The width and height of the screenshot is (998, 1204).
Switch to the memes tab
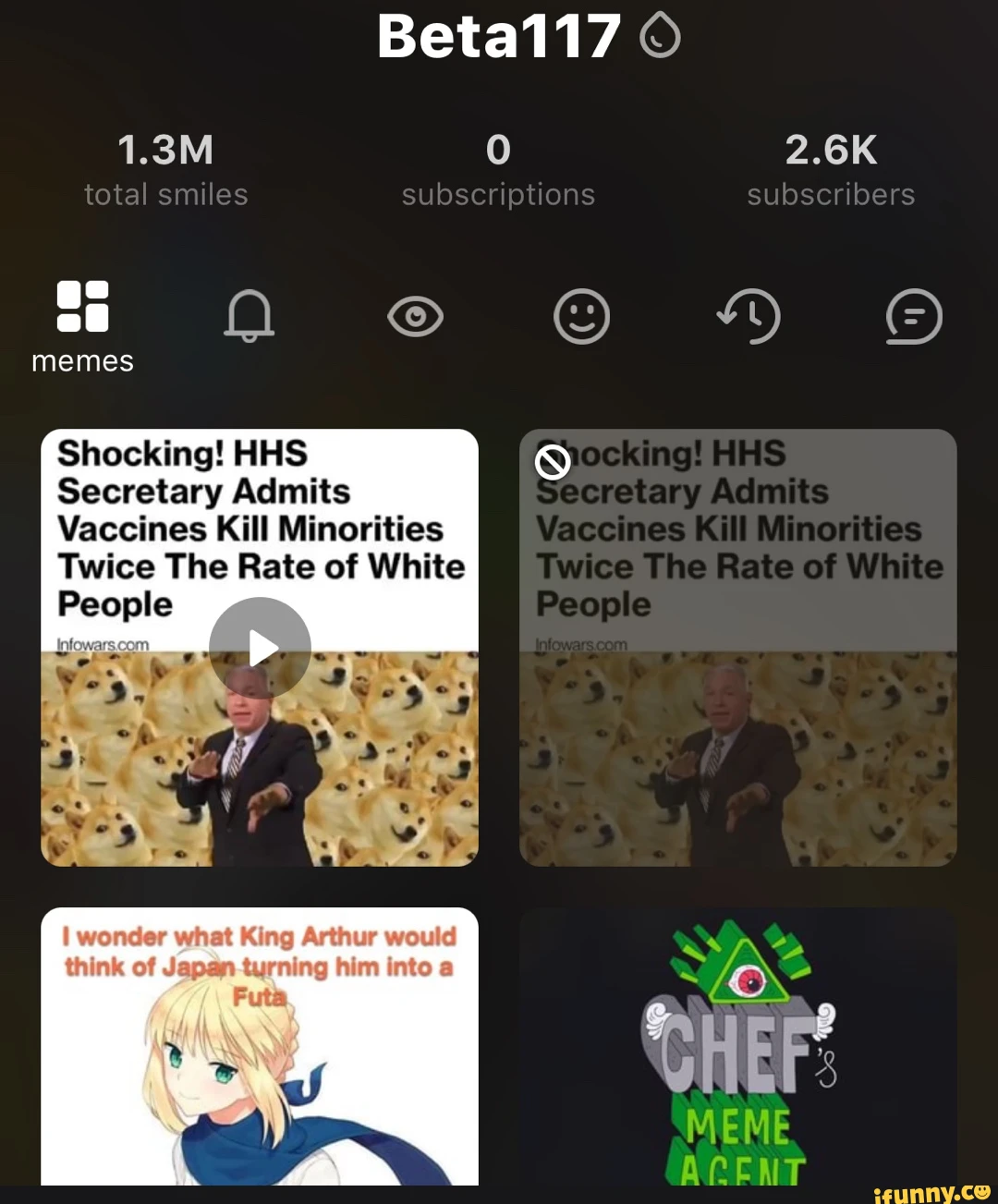(82, 324)
